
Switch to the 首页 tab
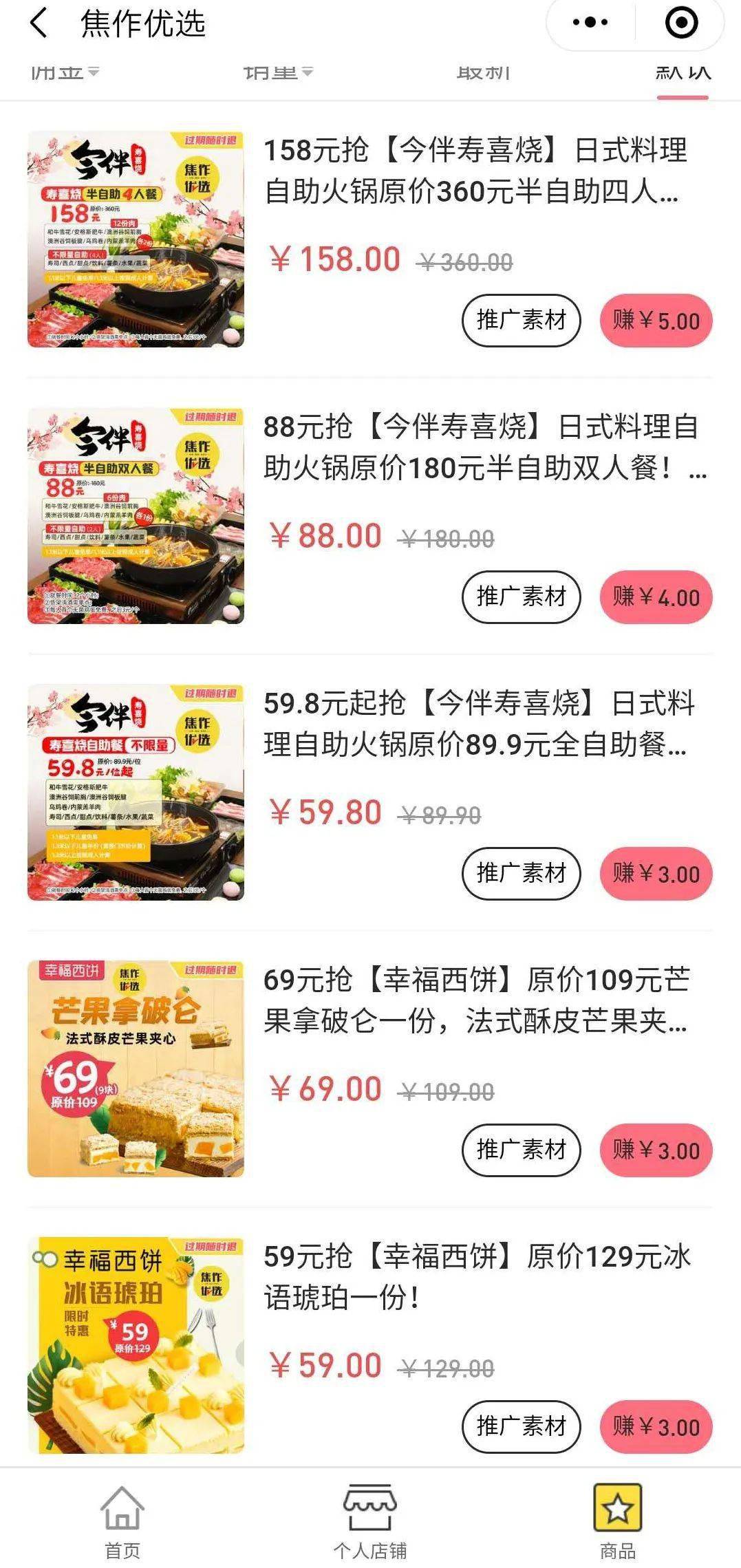(122, 1522)
